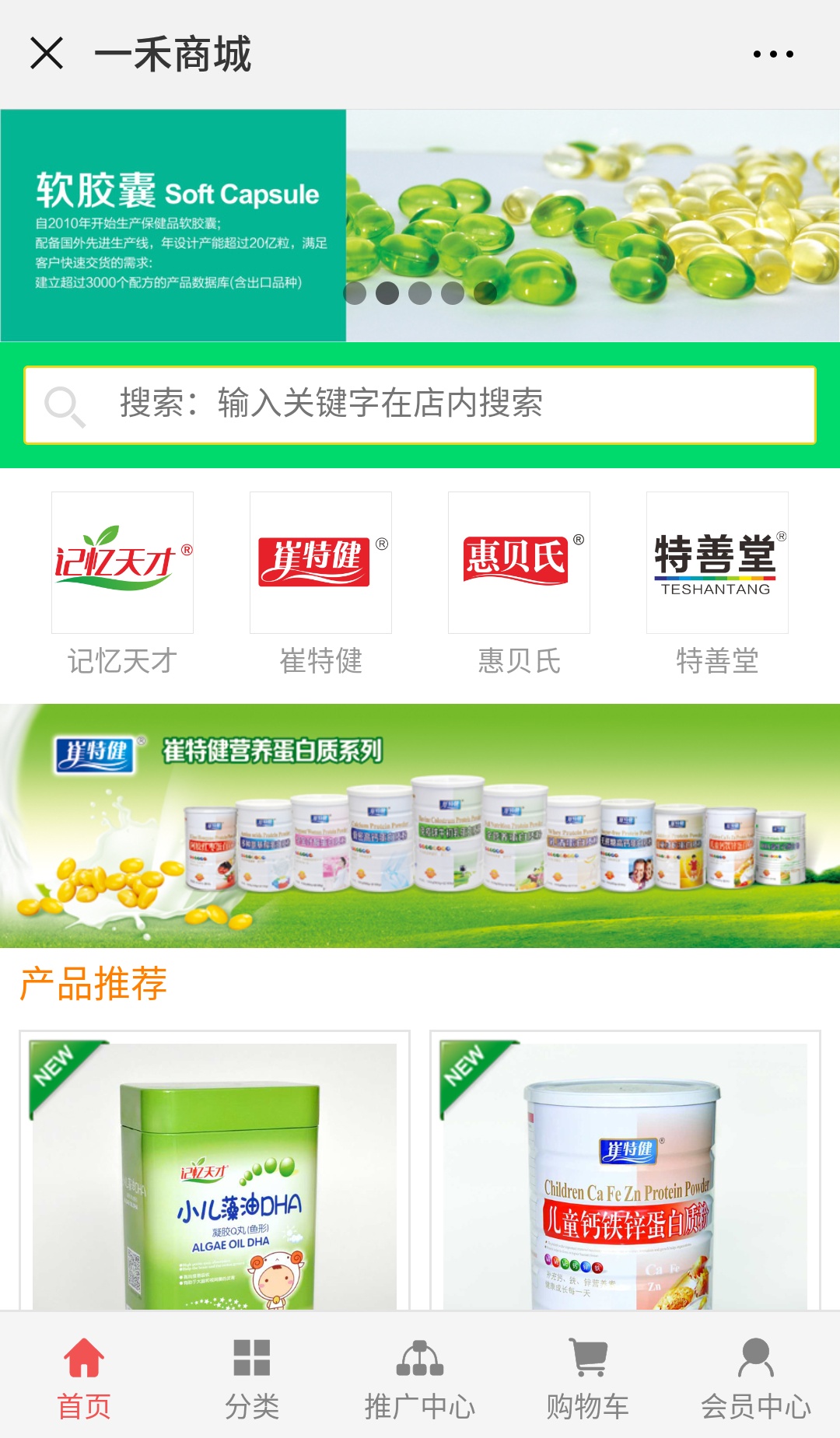This screenshot has width=840, height=1438.
Task: Go to the 首页 tab
Action: (84, 1376)
